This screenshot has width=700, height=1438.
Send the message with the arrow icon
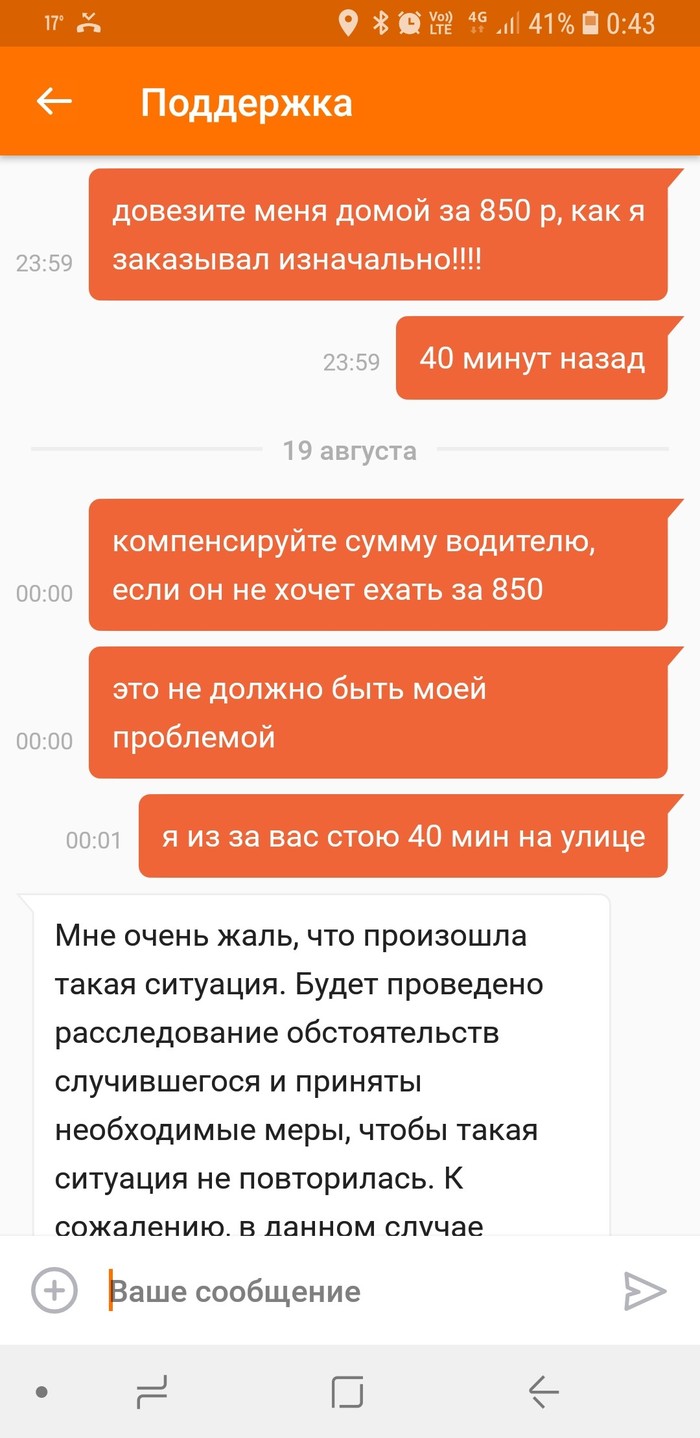tap(644, 1290)
